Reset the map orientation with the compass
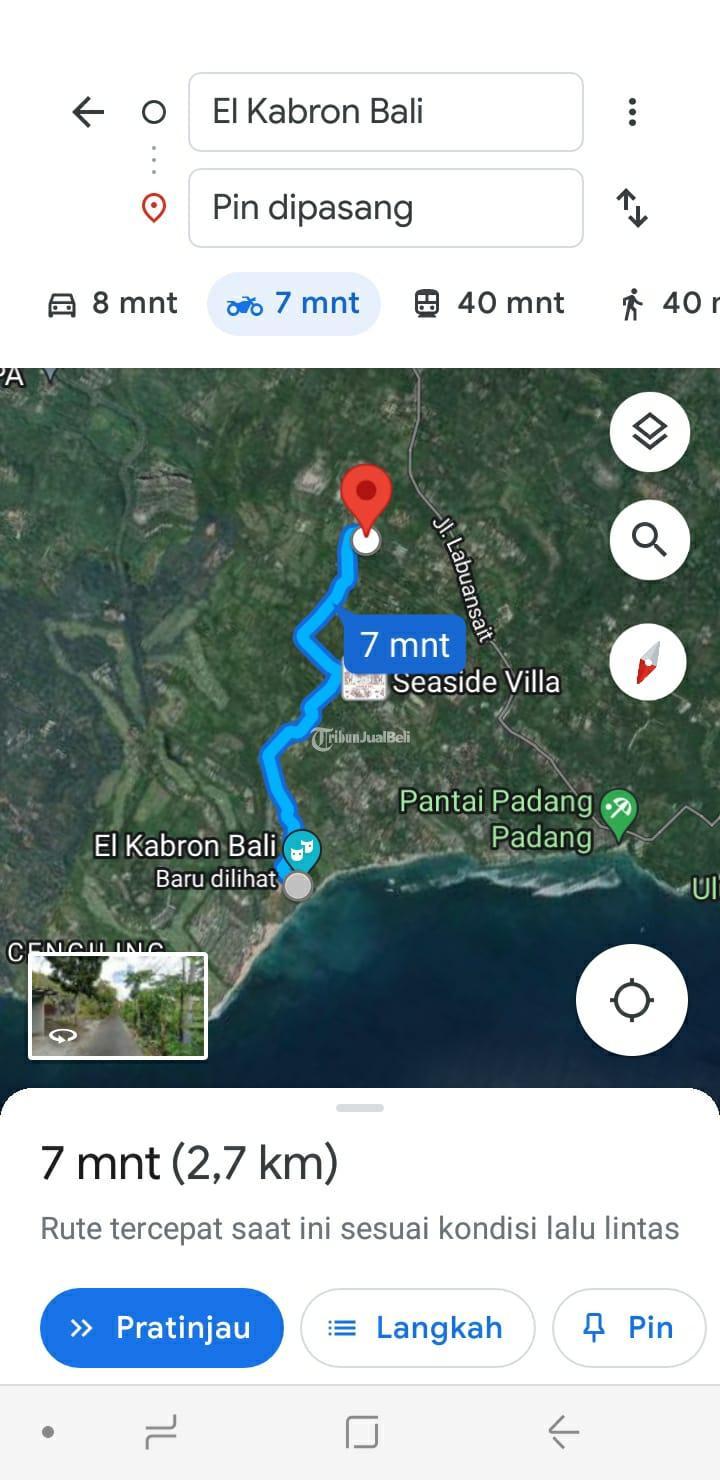The width and height of the screenshot is (720, 1480). [x=648, y=663]
